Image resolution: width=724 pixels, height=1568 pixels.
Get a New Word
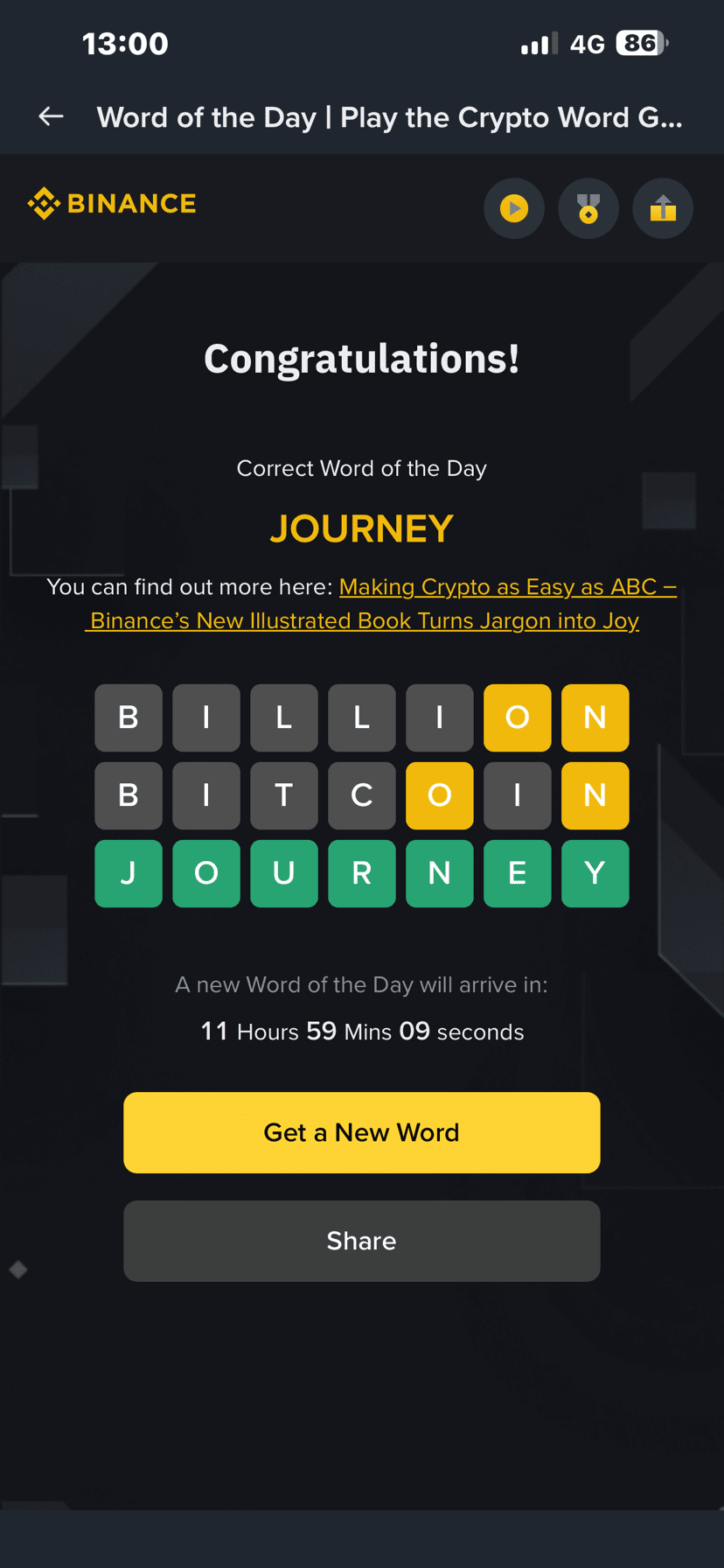click(361, 1132)
